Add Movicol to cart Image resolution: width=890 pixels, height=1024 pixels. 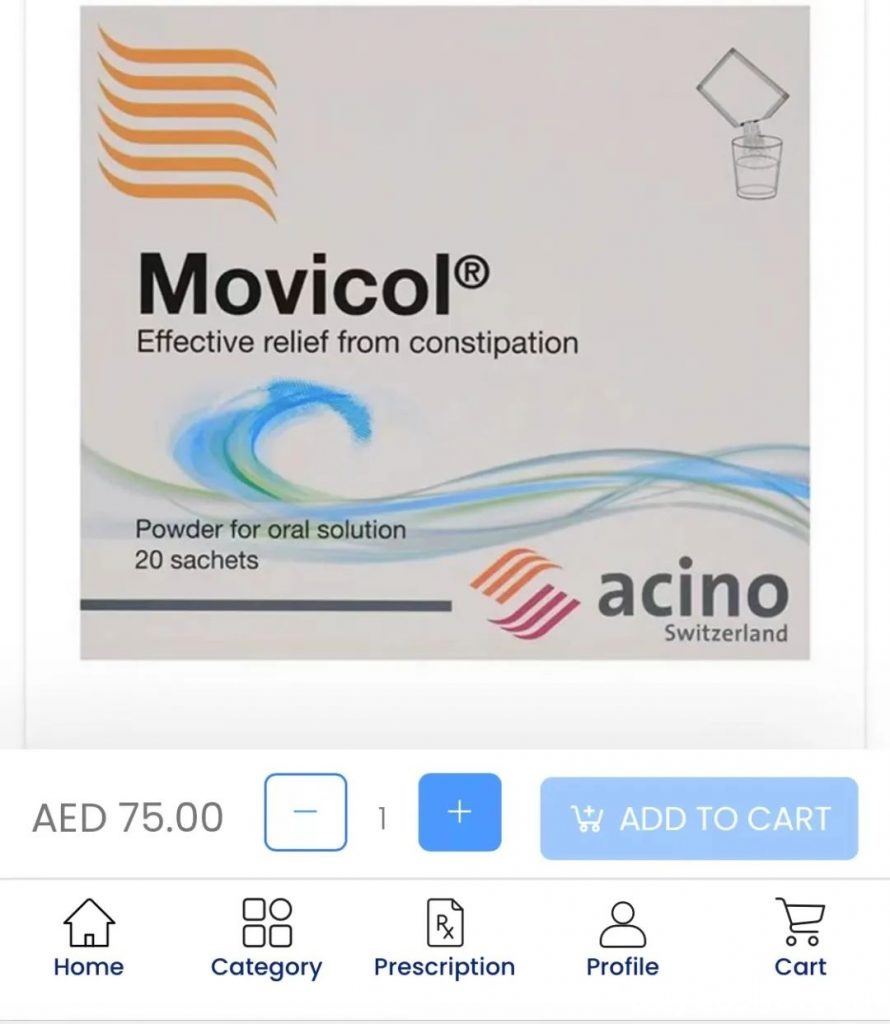(x=699, y=818)
